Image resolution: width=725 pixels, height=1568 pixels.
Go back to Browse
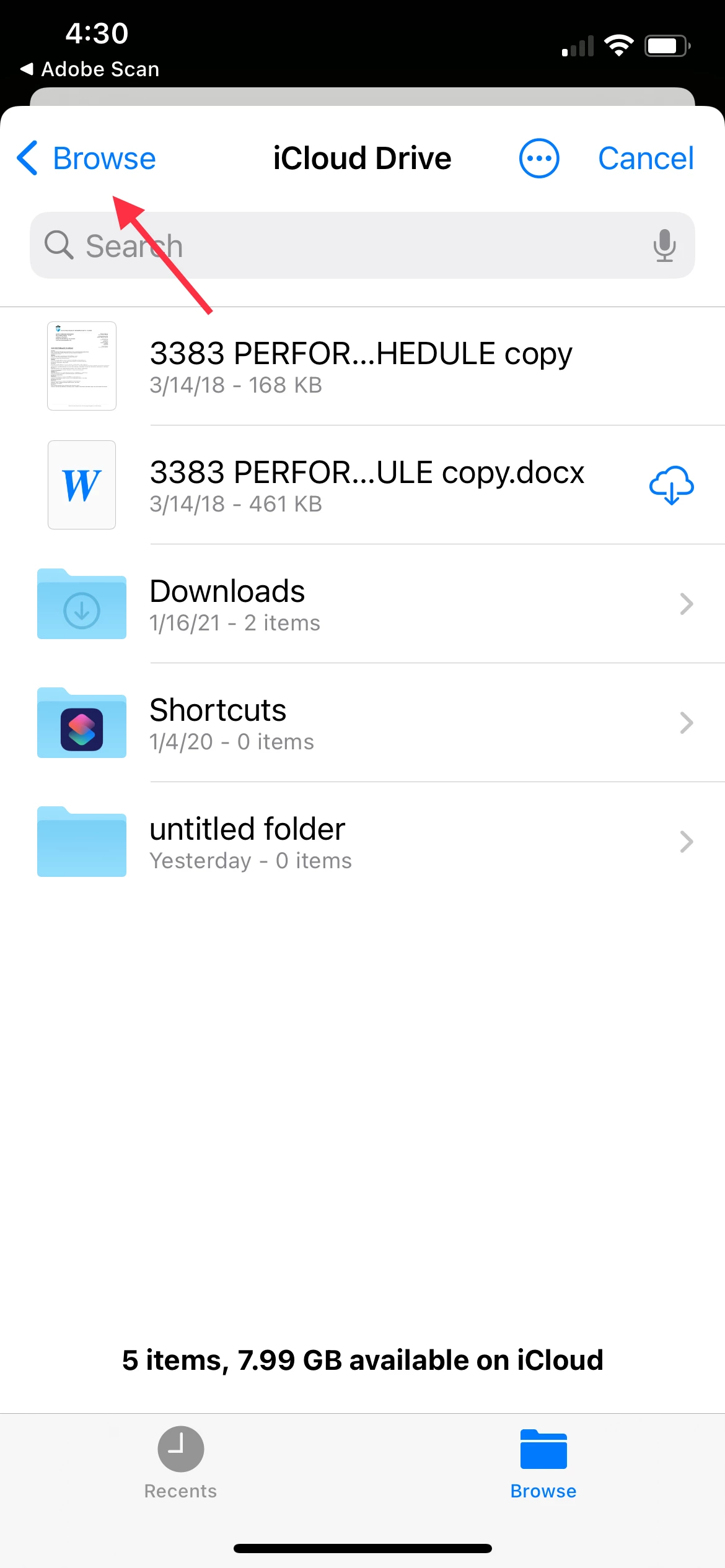[x=87, y=159]
